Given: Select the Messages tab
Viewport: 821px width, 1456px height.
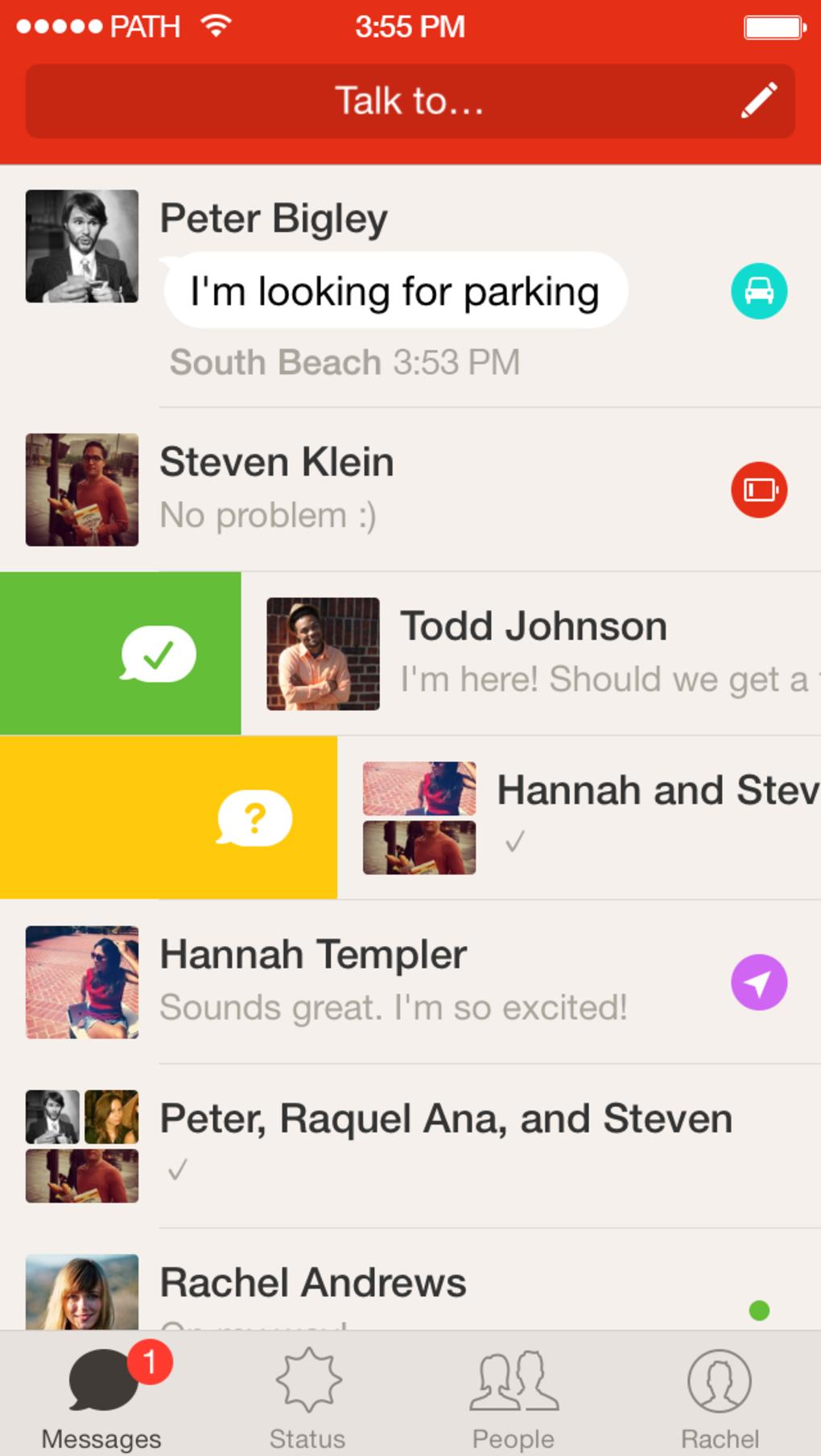Looking at the screenshot, I should pyautogui.click(x=102, y=1398).
